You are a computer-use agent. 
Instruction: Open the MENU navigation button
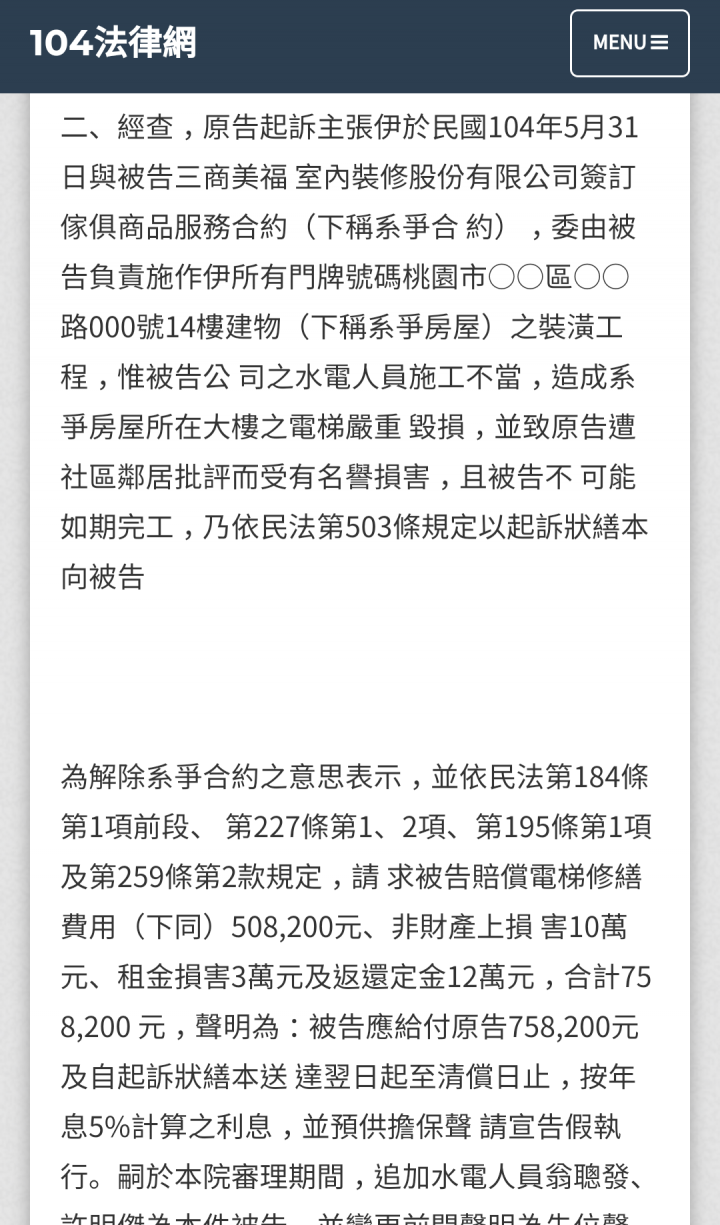point(630,43)
